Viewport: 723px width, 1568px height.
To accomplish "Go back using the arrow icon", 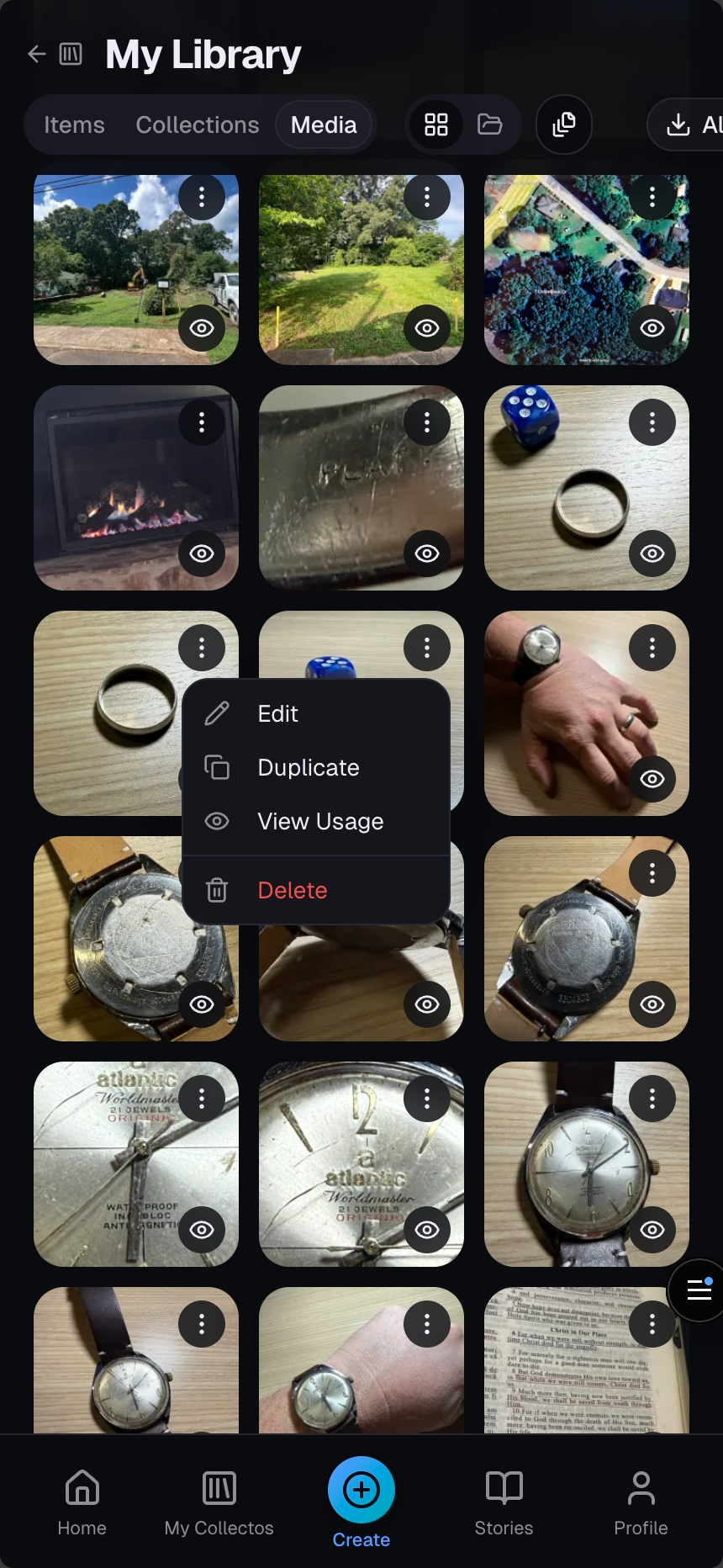I will 36,55.
